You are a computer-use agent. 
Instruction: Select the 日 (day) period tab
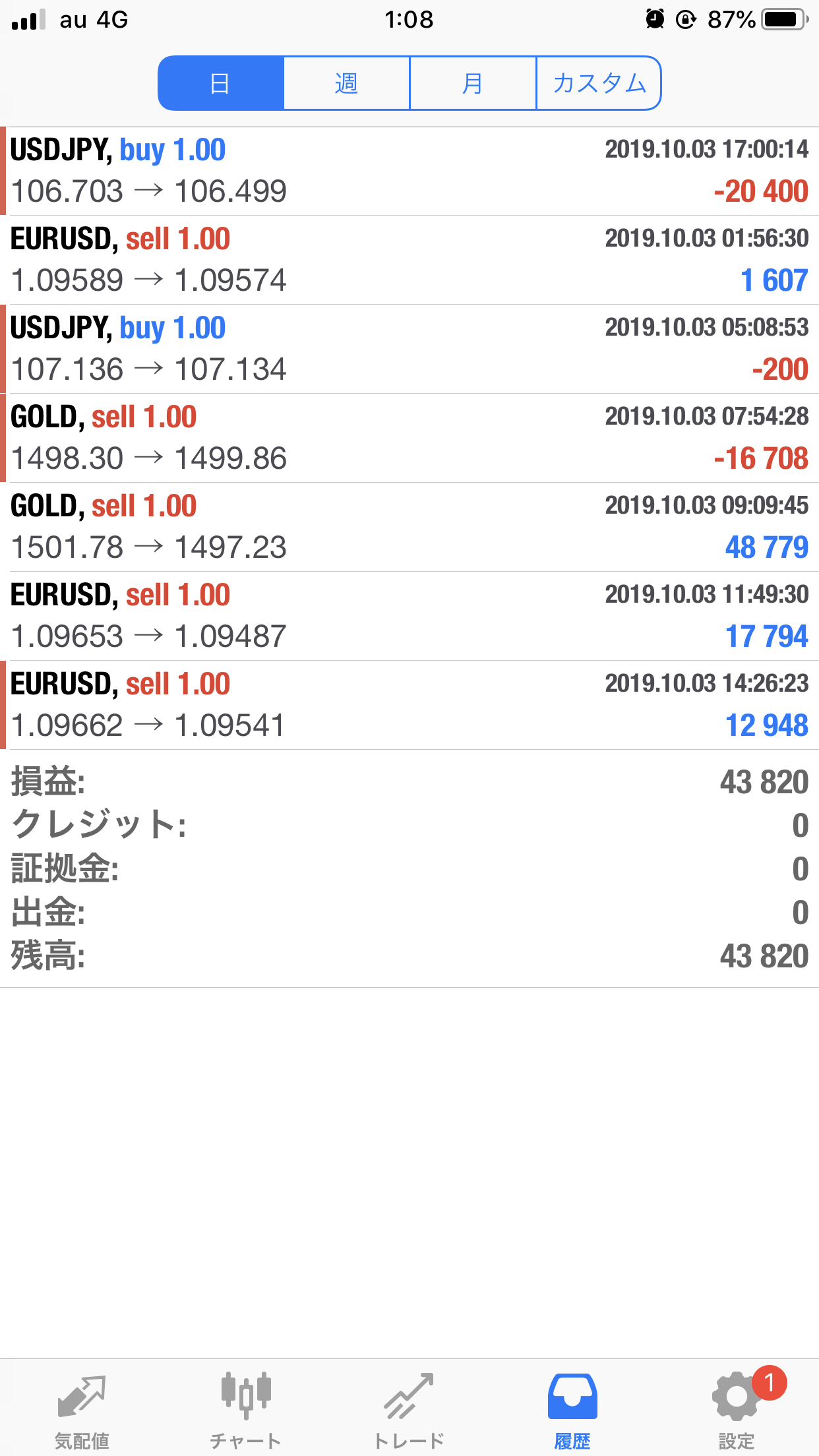221,83
